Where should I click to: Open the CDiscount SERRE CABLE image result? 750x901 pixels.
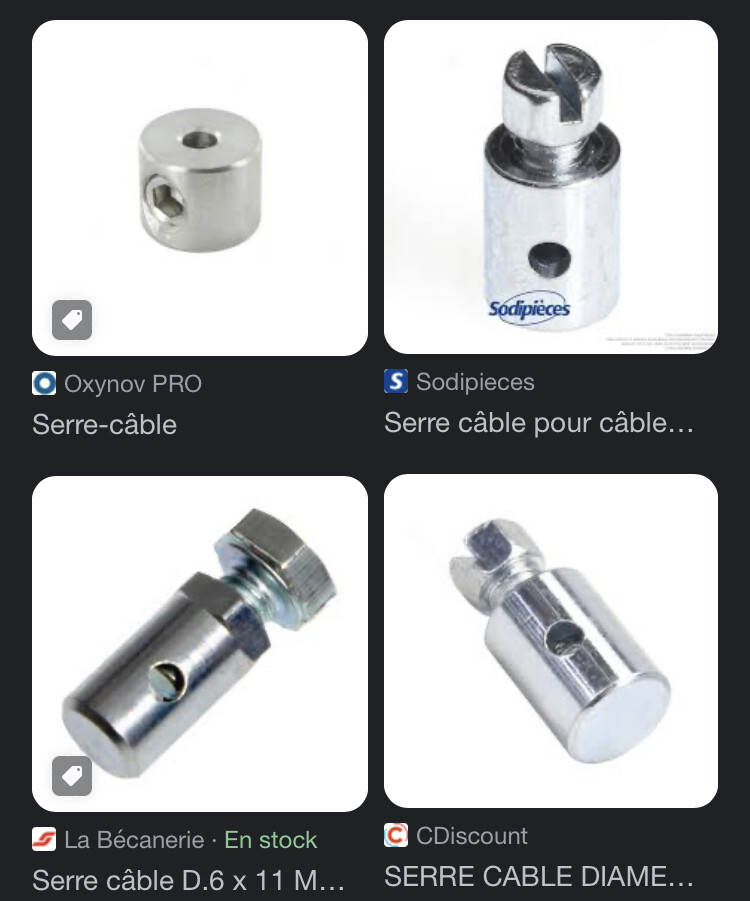(x=551, y=641)
